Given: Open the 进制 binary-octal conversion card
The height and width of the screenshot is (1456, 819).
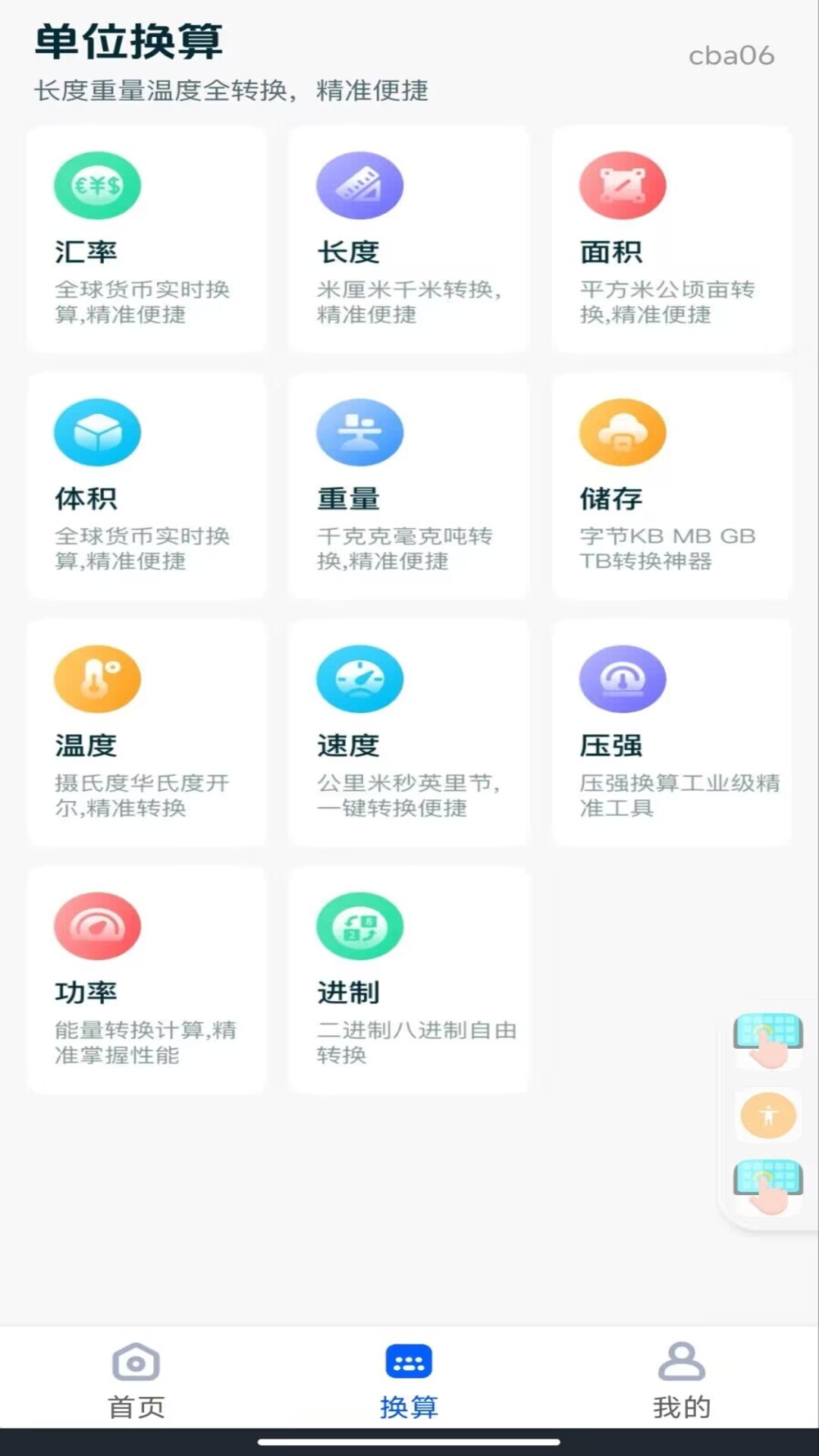Looking at the screenshot, I should 409,978.
